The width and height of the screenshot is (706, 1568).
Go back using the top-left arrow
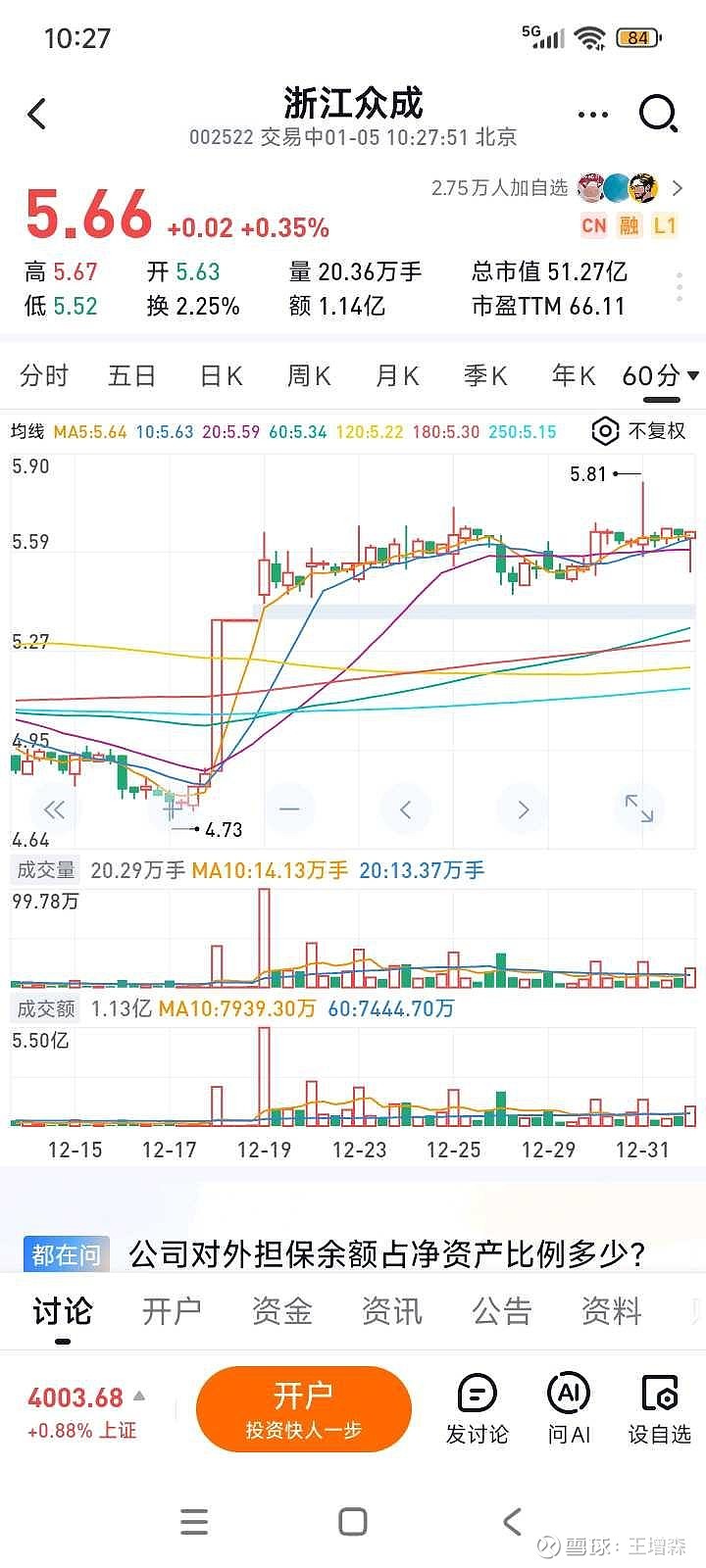(37, 115)
